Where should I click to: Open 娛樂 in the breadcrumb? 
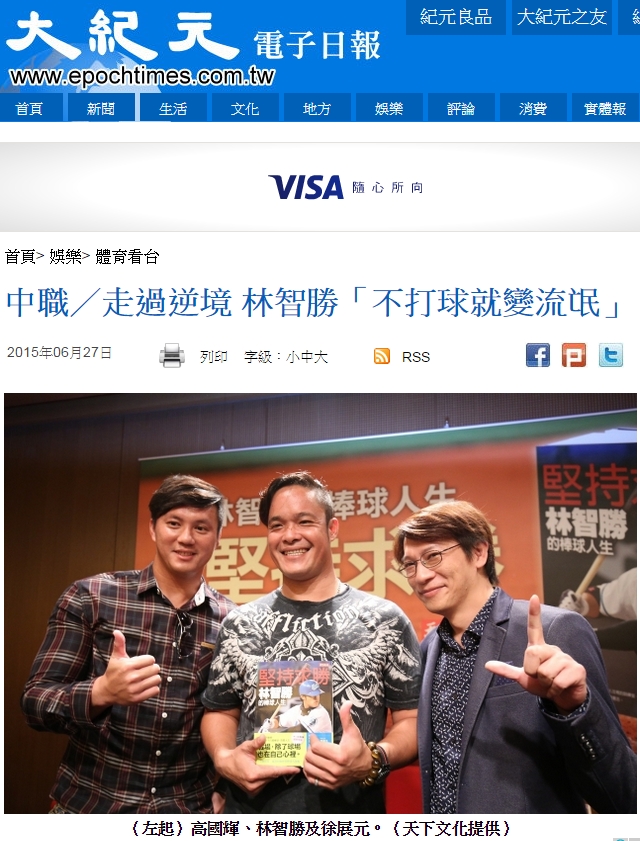coord(65,257)
